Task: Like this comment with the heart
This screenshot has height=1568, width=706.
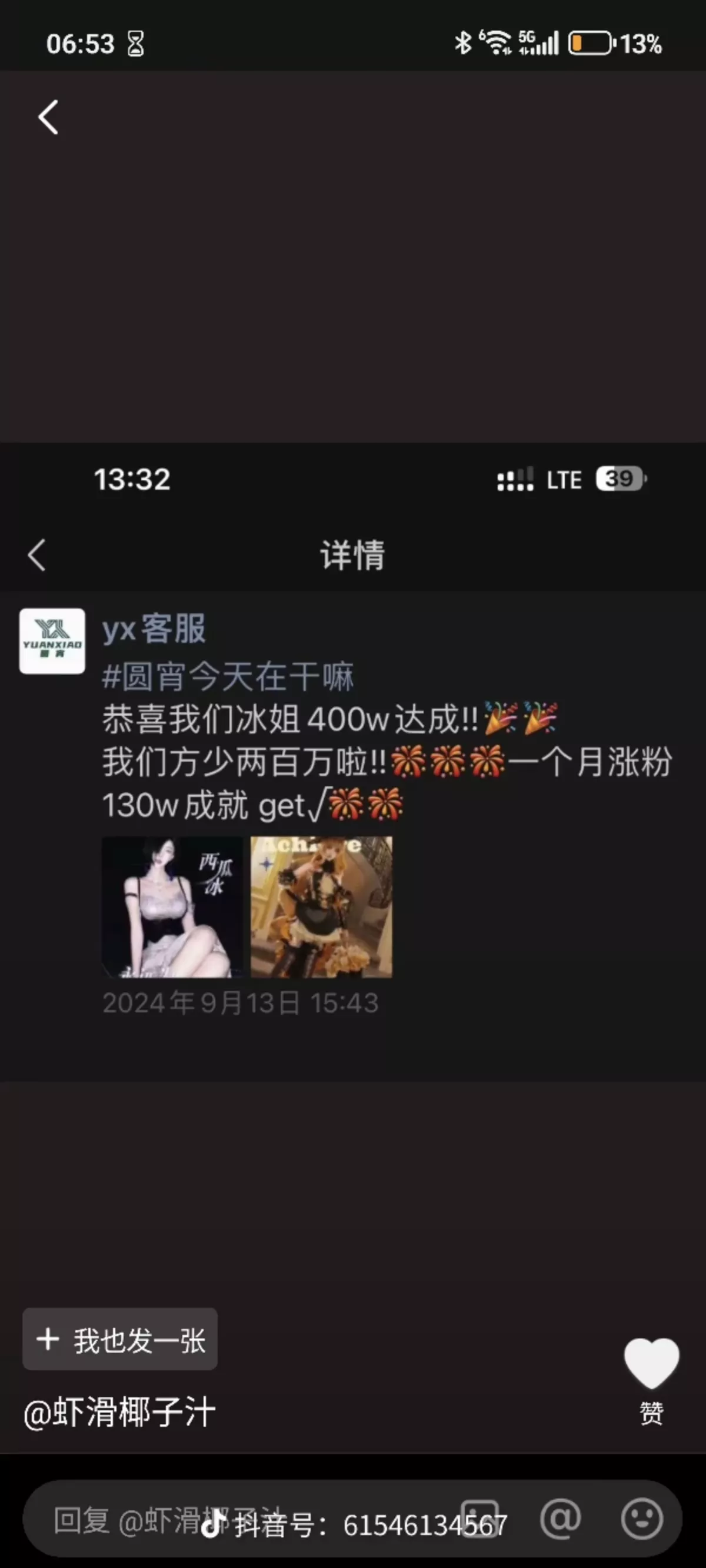Action: click(x=651, y=1364)
